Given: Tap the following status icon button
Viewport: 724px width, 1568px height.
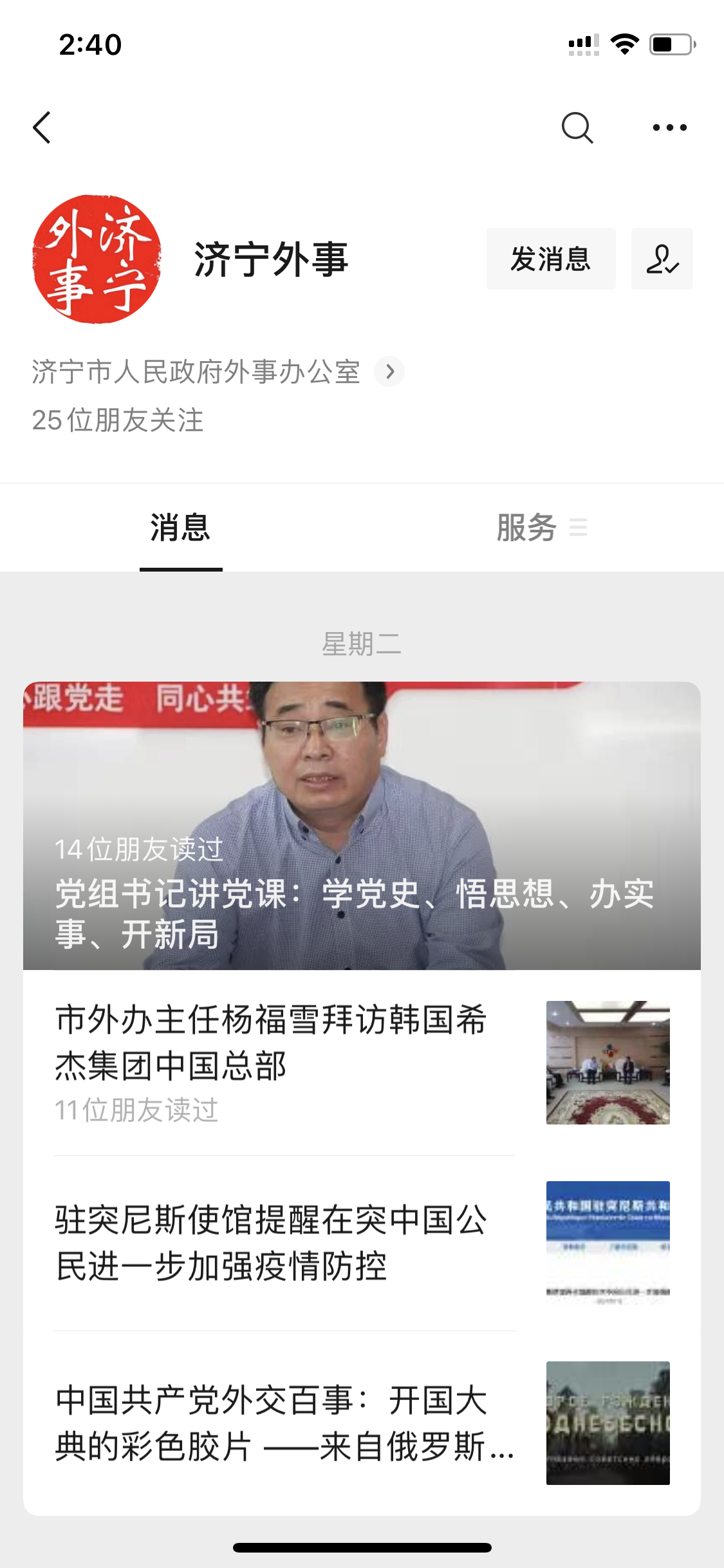Looking at the screenshot, I should [662, 259].
